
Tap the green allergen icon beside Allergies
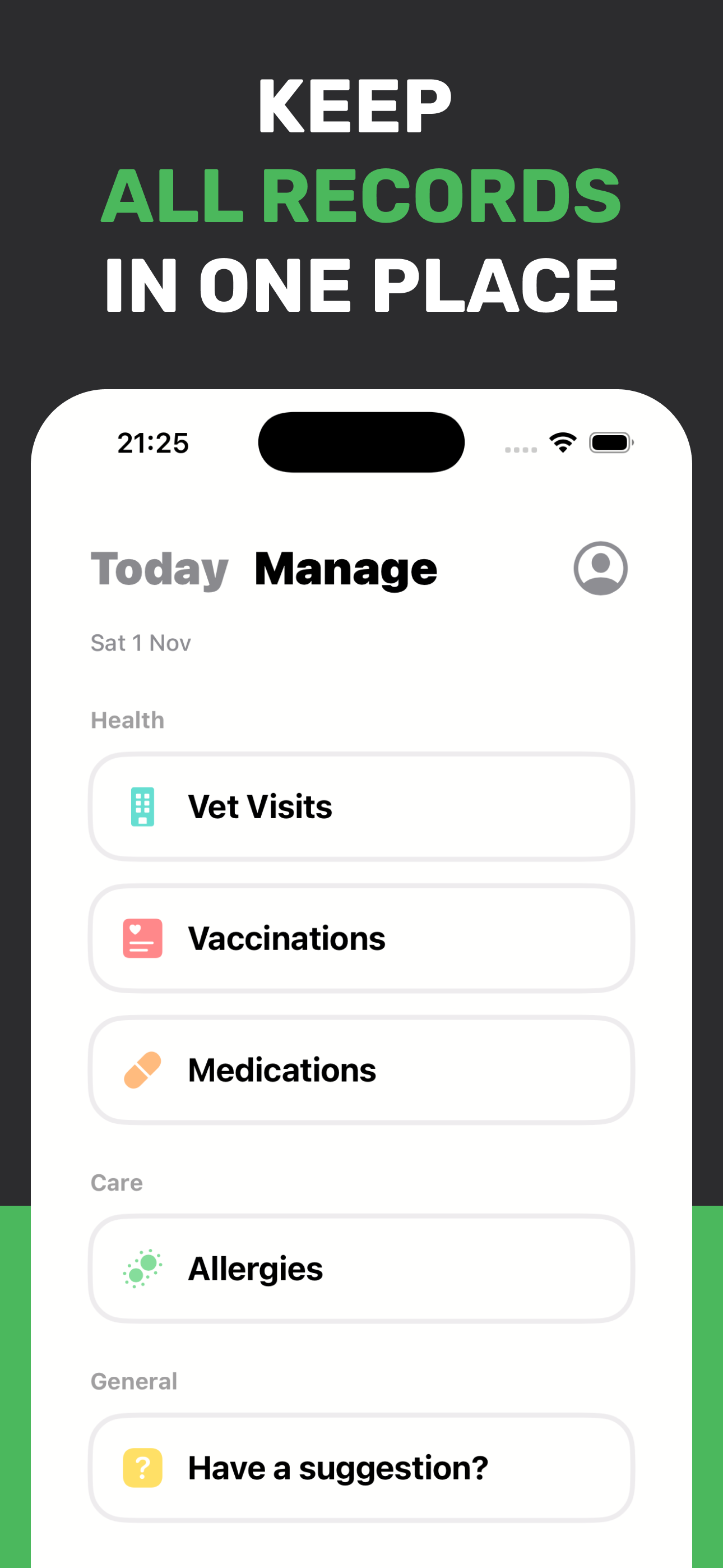(141, 1268)
